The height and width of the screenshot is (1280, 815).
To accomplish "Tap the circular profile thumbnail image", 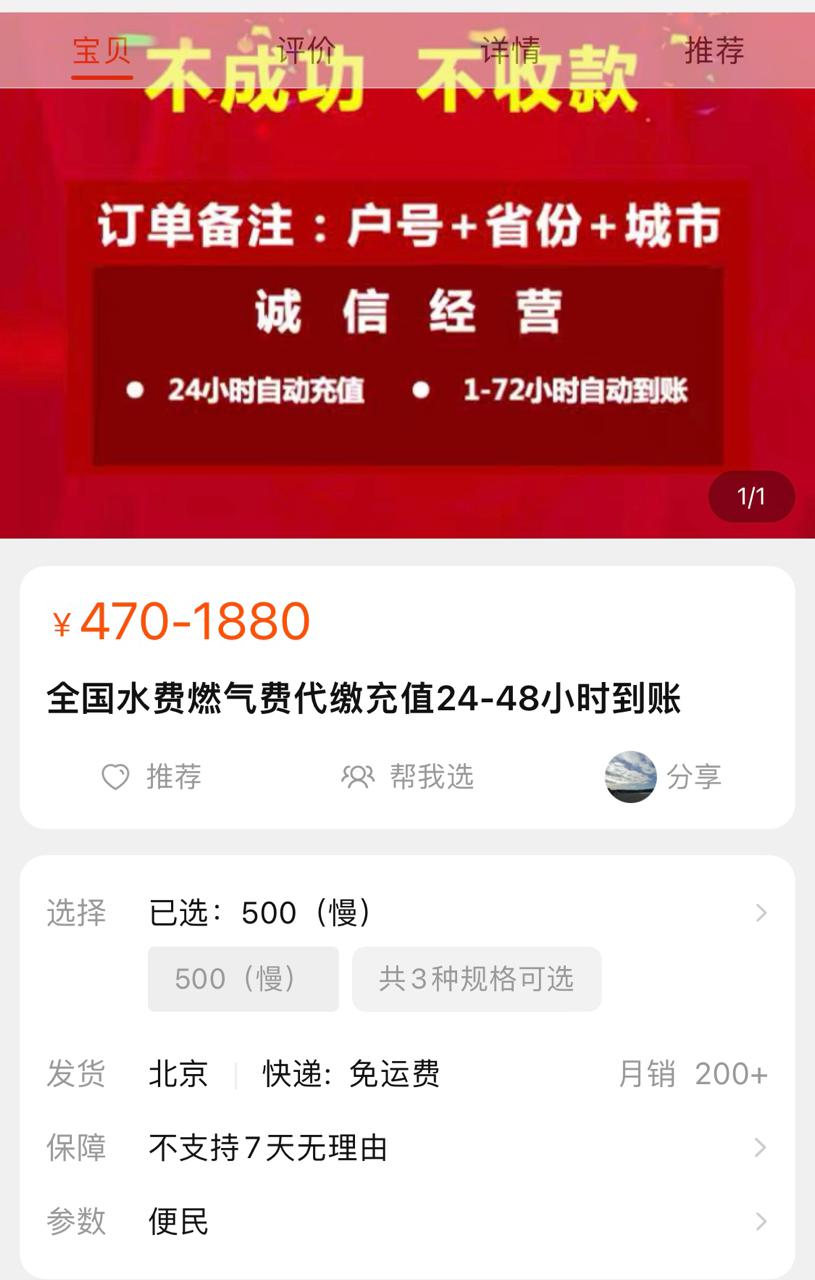I will tap(628, 776).
